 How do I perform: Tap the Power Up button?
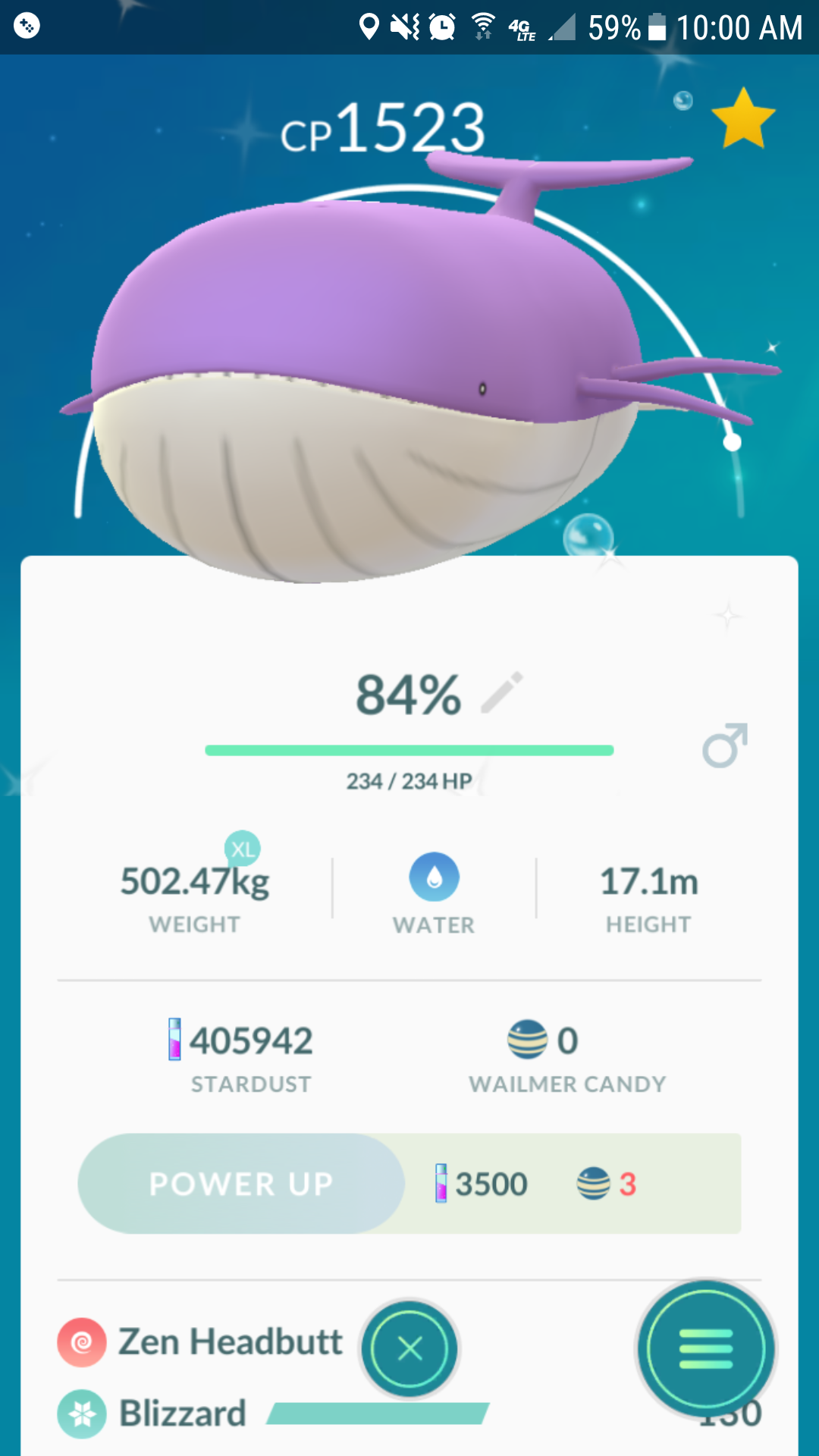tap(241, 1184)
